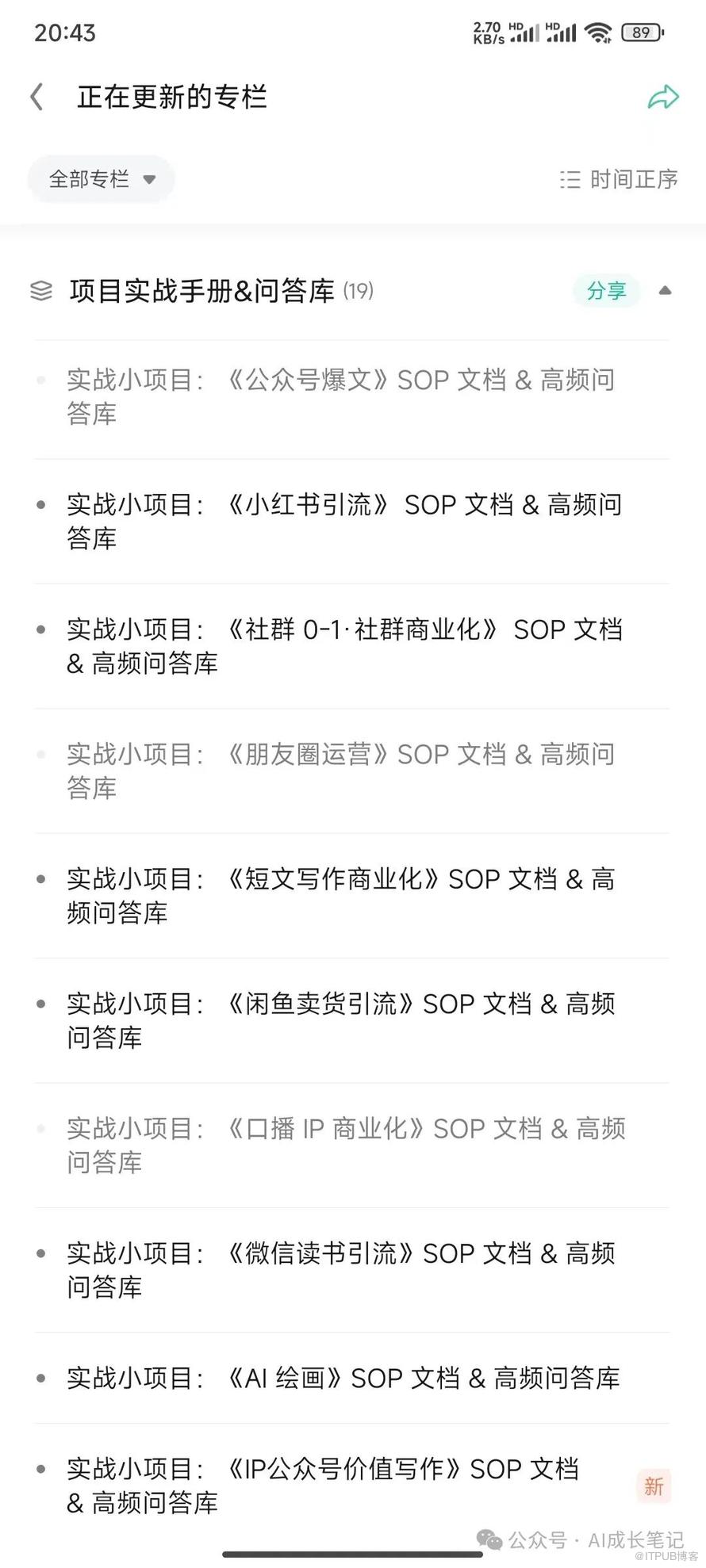Open the 《公众号爆文》 SOP article
This screenshot has height=1568, width=706.
[x=341, y=396]
